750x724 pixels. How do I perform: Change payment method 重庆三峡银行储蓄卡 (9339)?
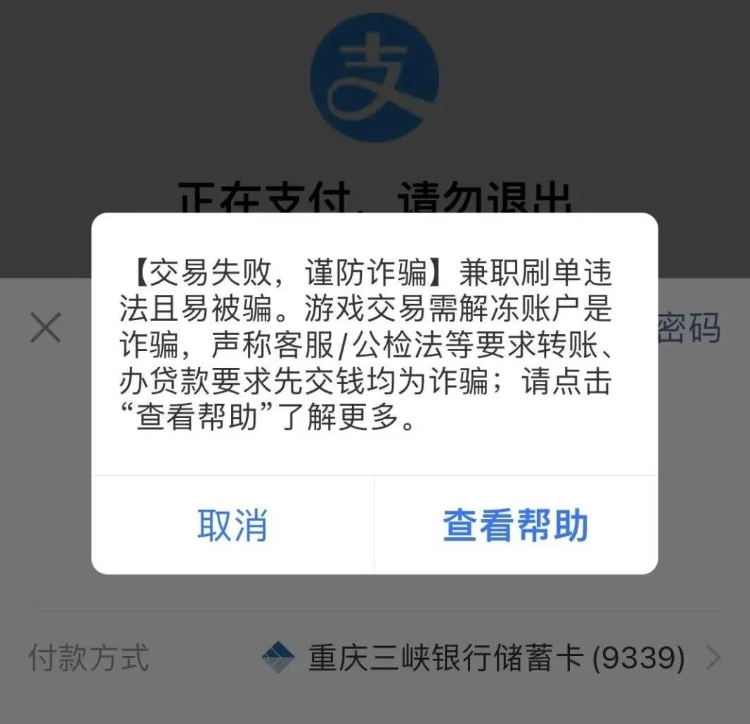[490, 657]
